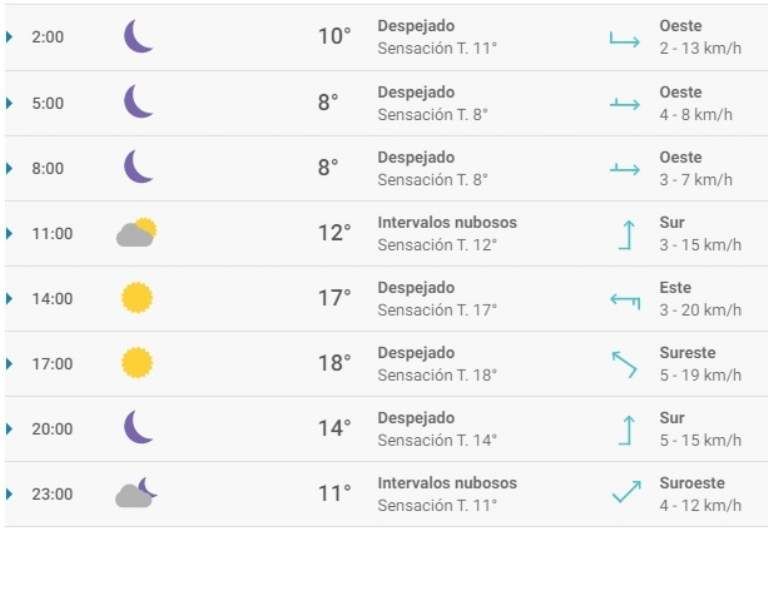Expand the 23:00 forecast row

(x=10, y=494)
